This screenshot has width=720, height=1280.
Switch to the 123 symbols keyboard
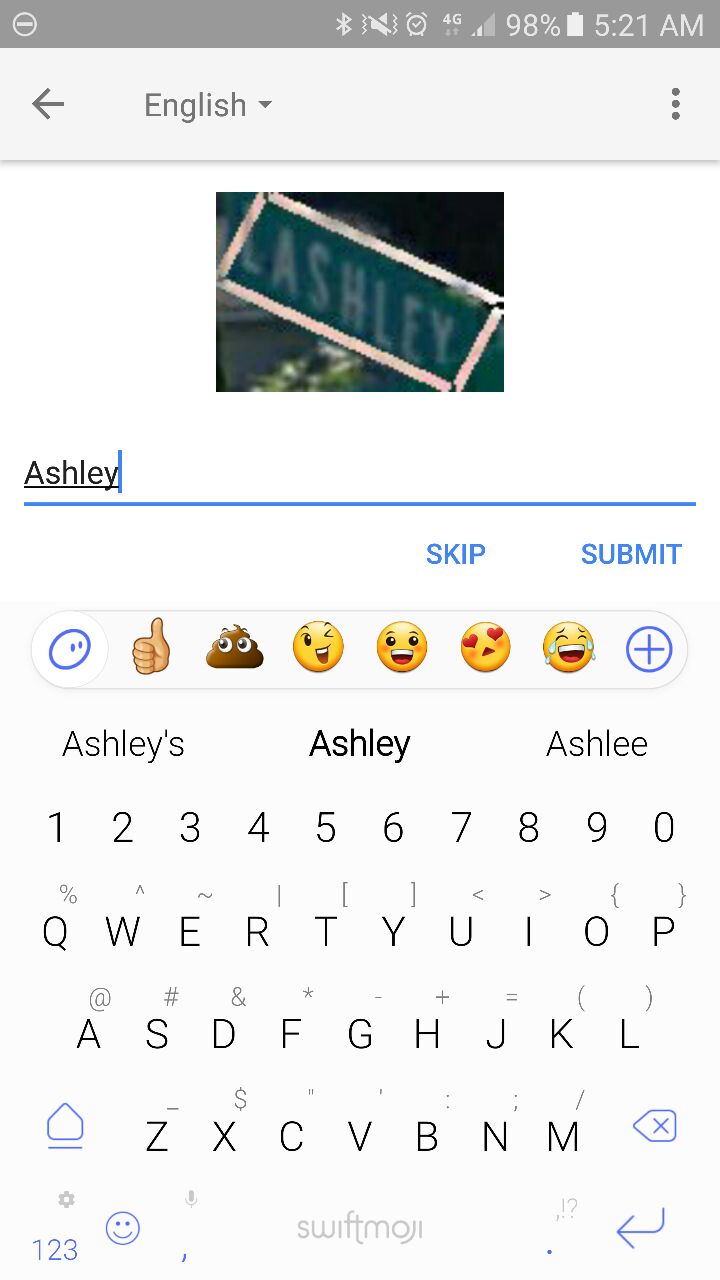pos(55,1249)
